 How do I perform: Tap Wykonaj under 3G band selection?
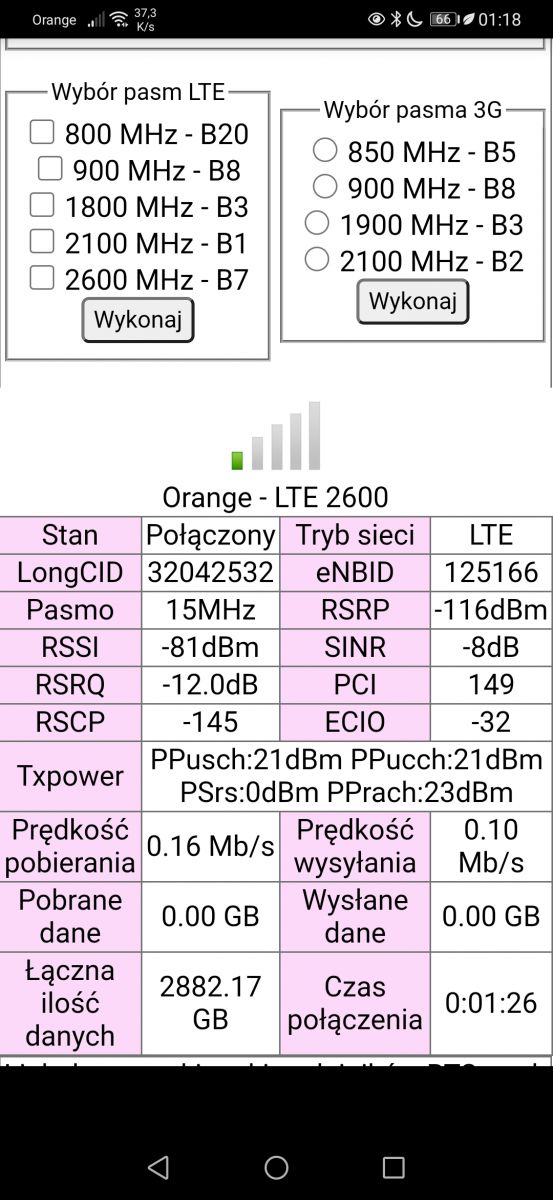(x=413, y=301)
